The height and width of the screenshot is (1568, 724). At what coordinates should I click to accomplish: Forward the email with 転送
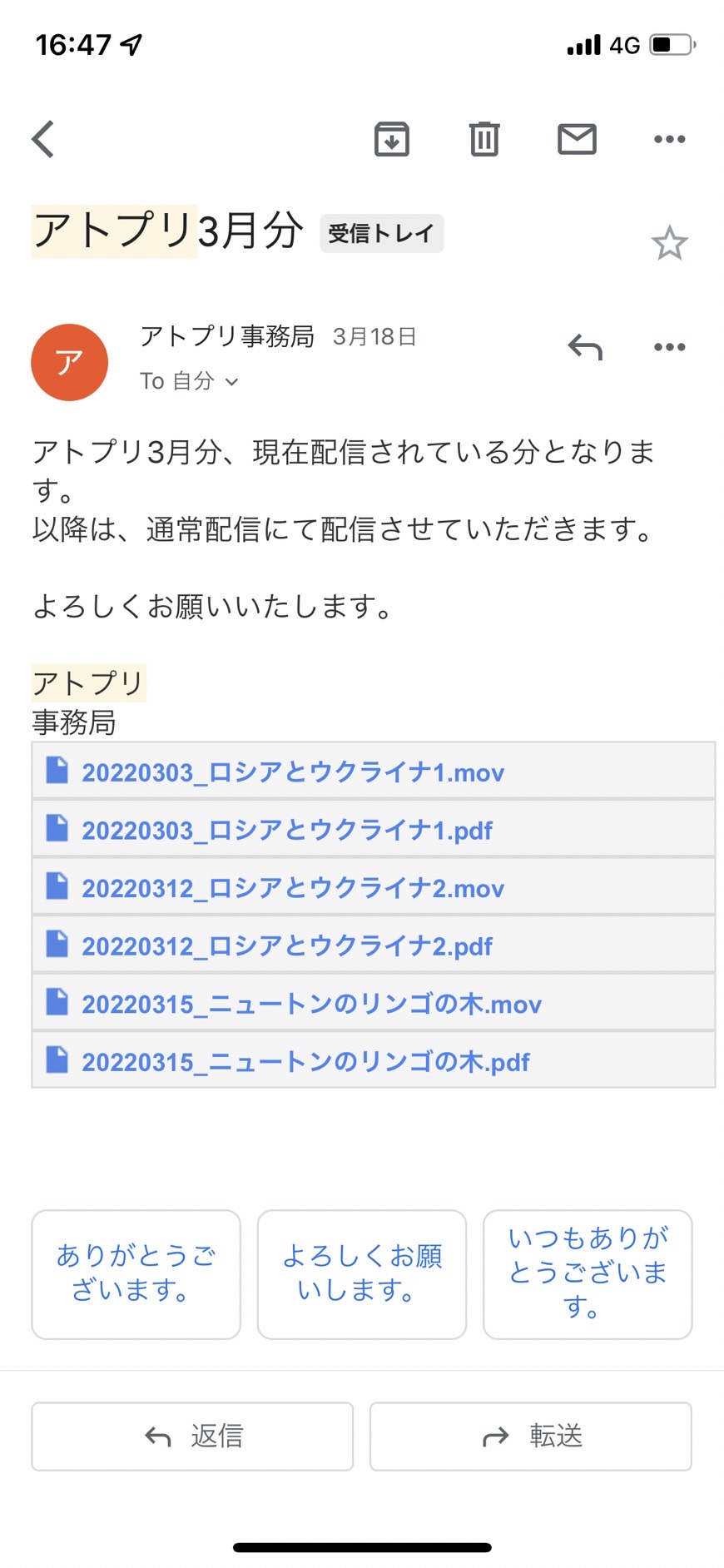[531, 1437]
